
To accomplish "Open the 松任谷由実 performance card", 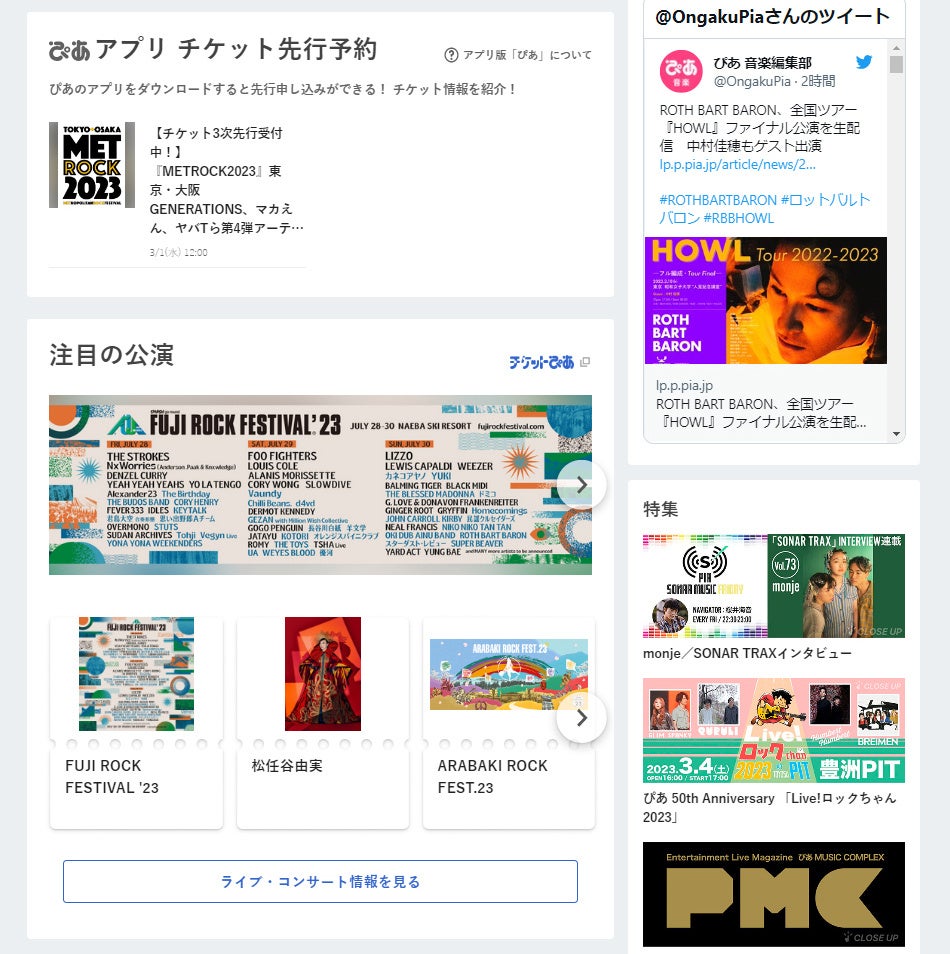I will 322,722.
